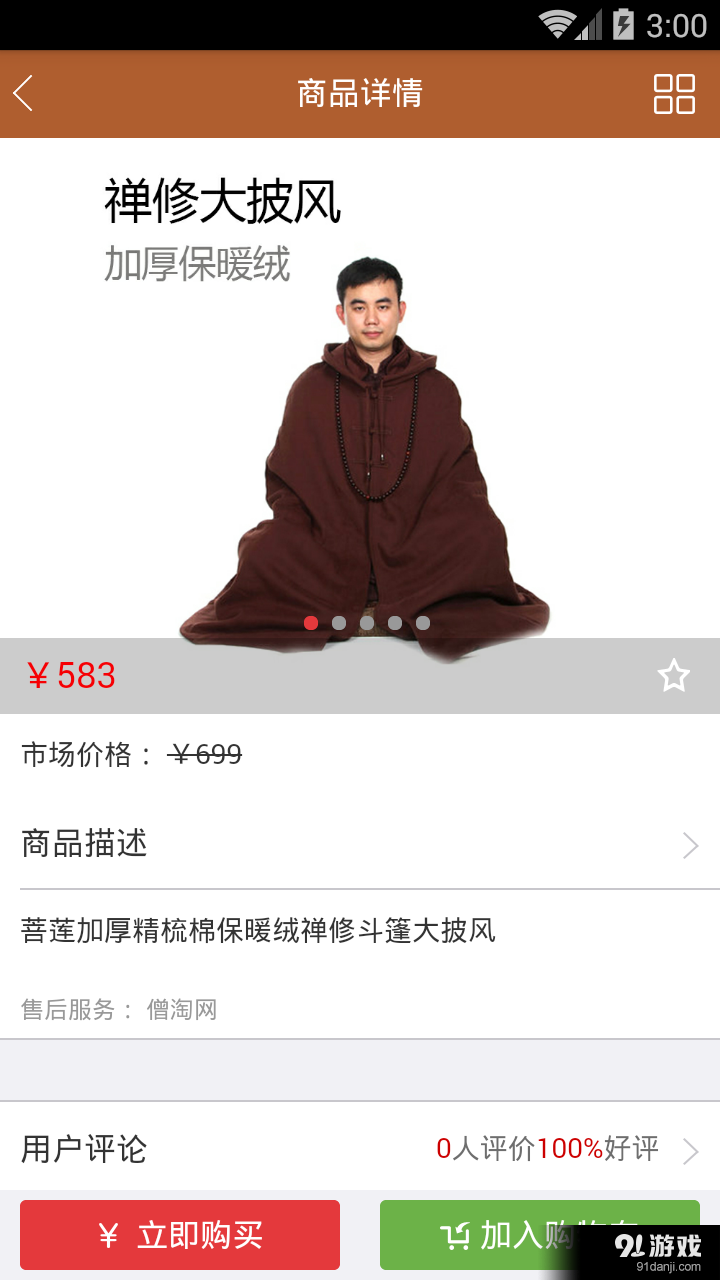Tap the 商品详情 title bar

pos(358,93)
